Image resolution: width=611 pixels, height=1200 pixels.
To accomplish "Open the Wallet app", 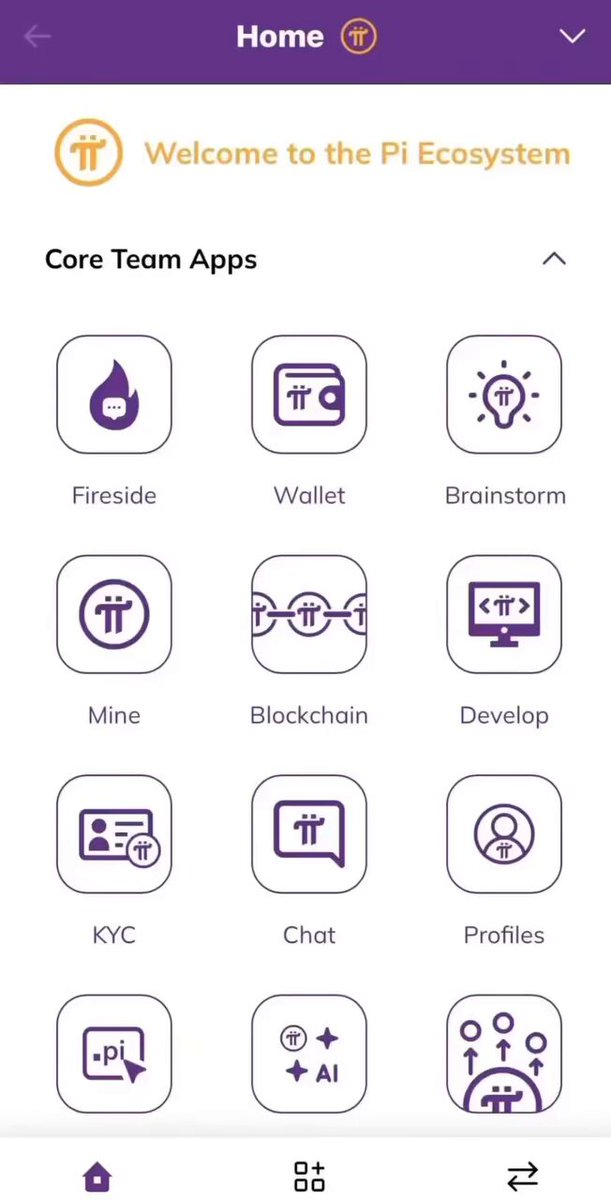I will 309,395.
